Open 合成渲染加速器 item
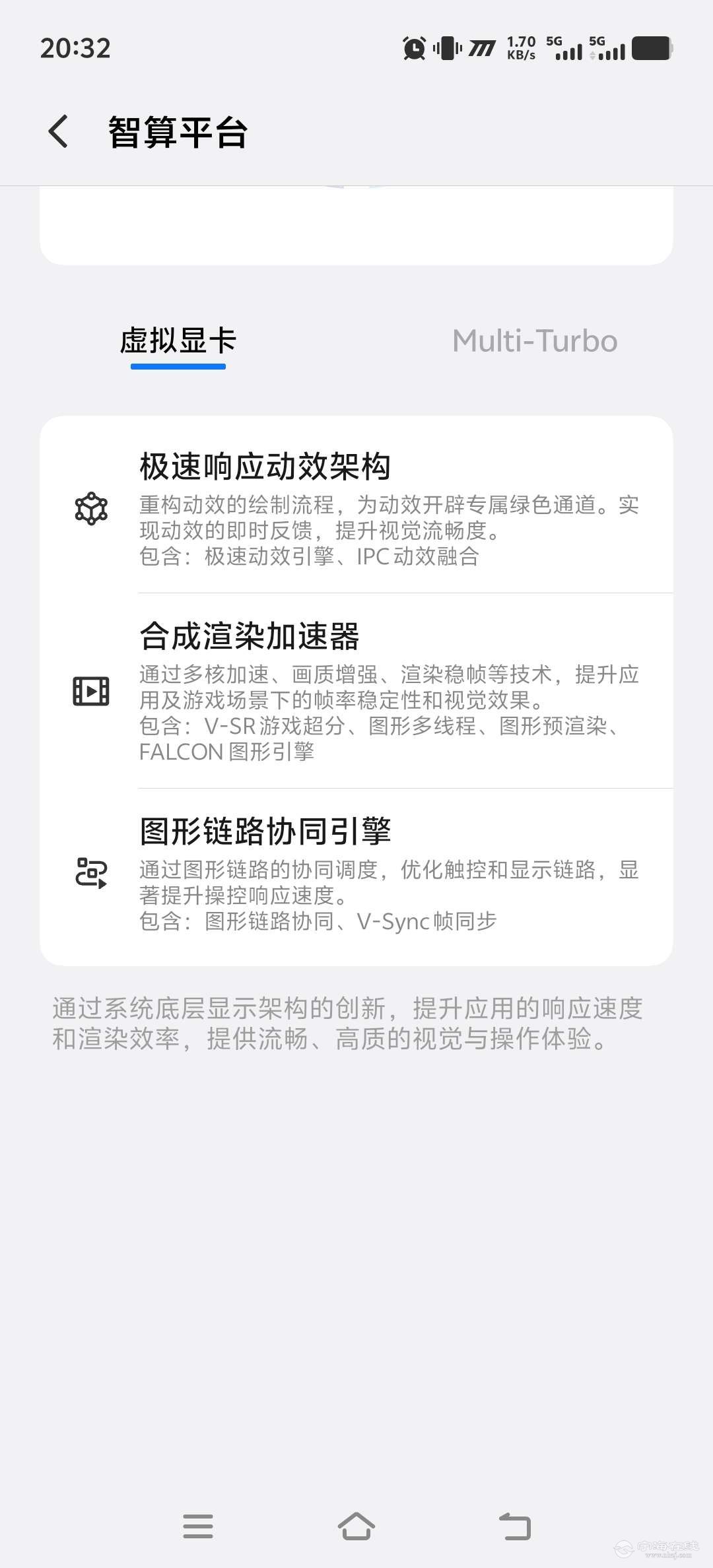Screen dimensions: 713x1568 tap(356, 690)
